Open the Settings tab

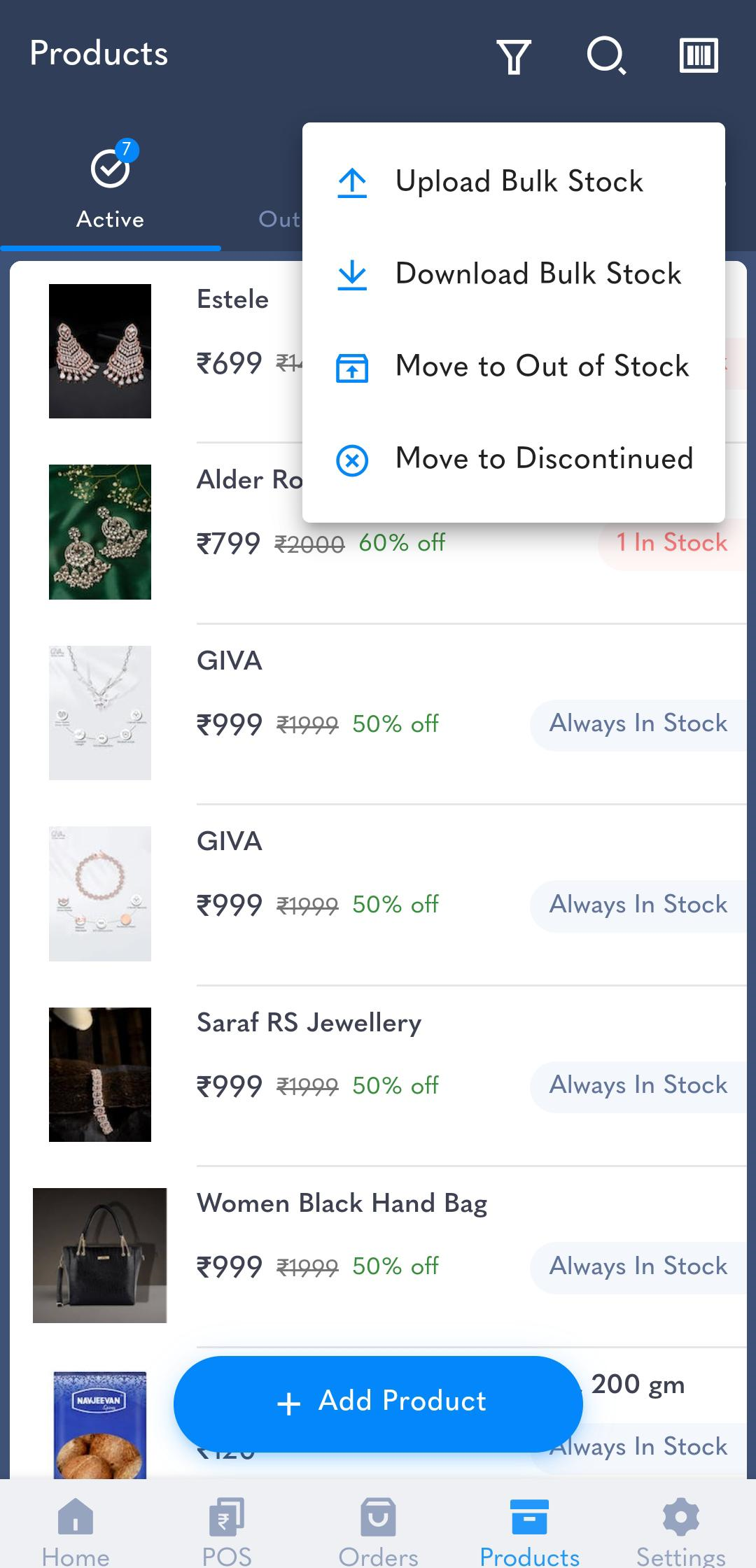click(x=680, y=1532)
